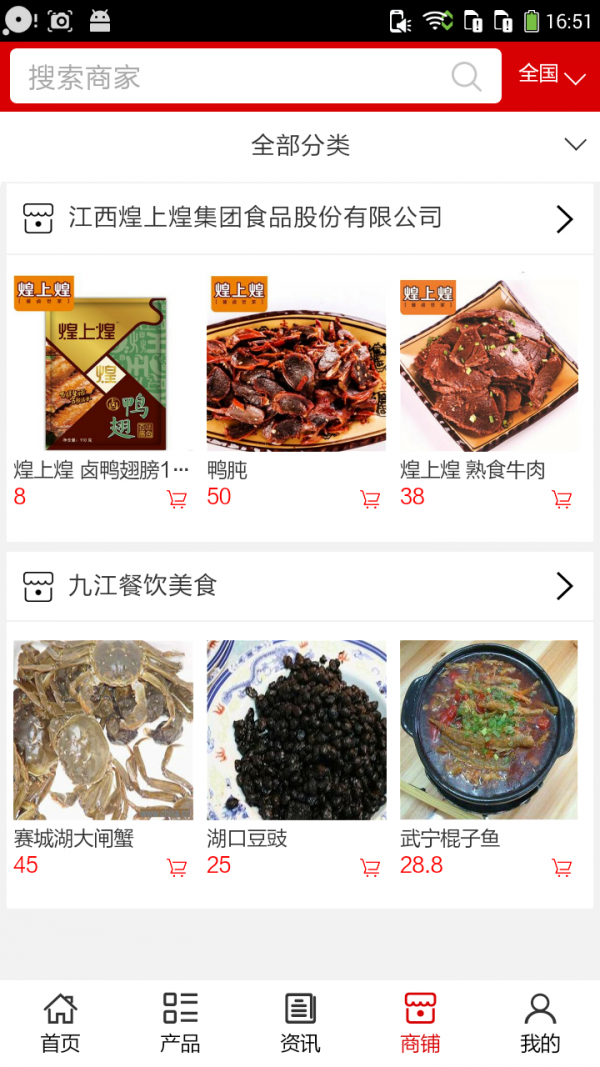The image size is (600, 1067).
Task: Switch to the 资讯 news tab
Action: tap(300, 1023)
